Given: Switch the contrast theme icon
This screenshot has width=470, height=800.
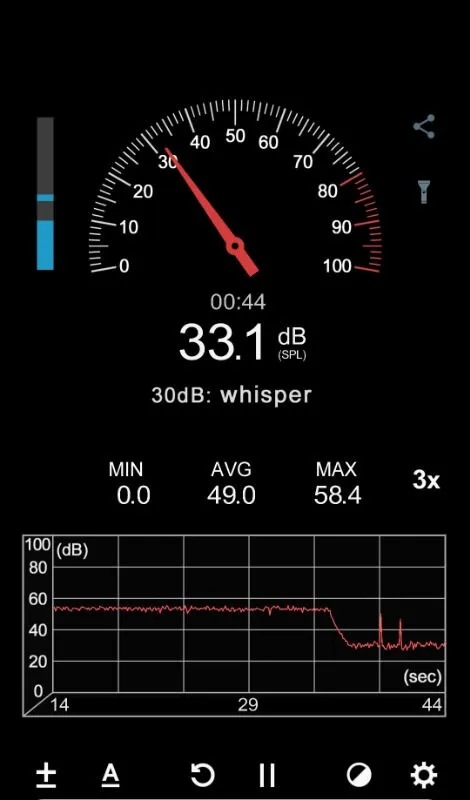Looking at the screenshot, I should [359, 776].
